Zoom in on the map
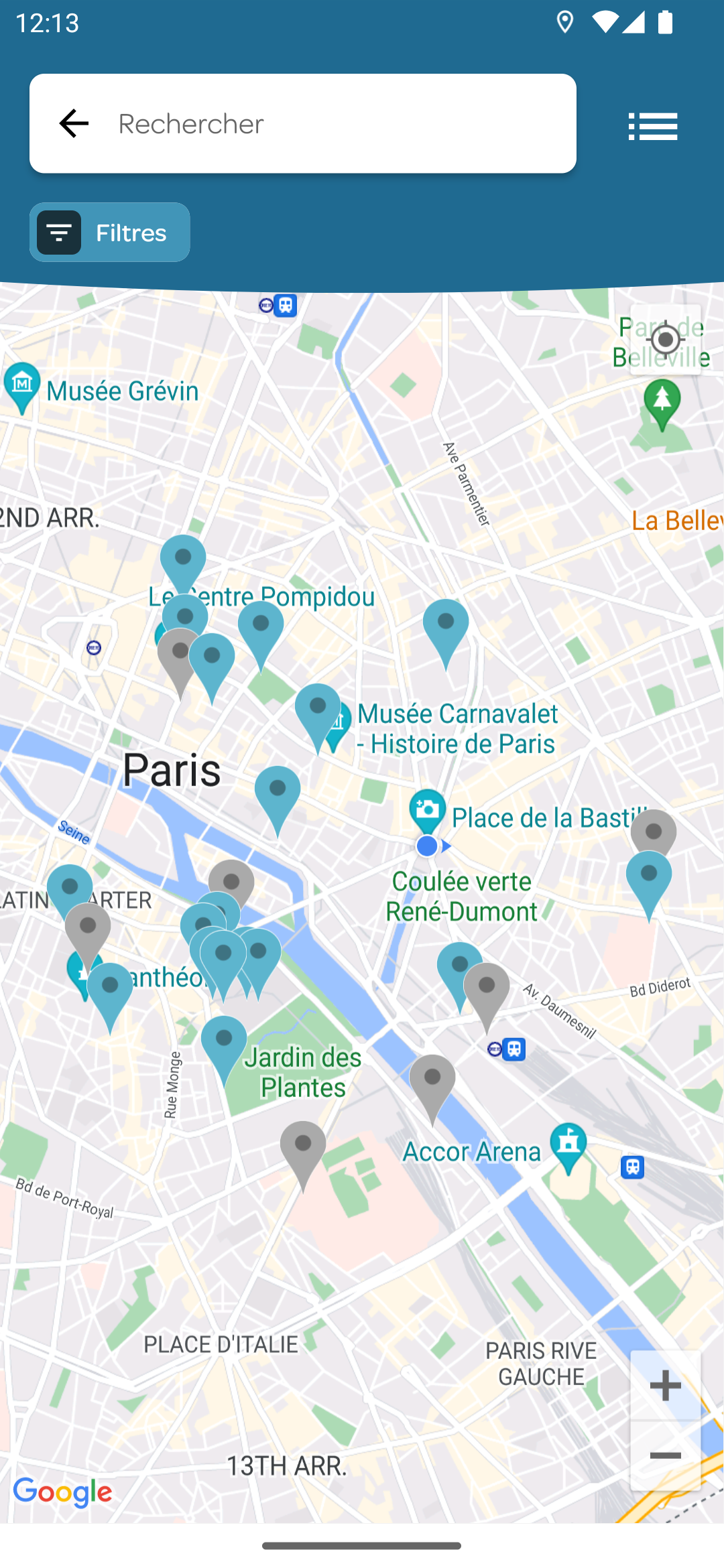 point(665,1385)
